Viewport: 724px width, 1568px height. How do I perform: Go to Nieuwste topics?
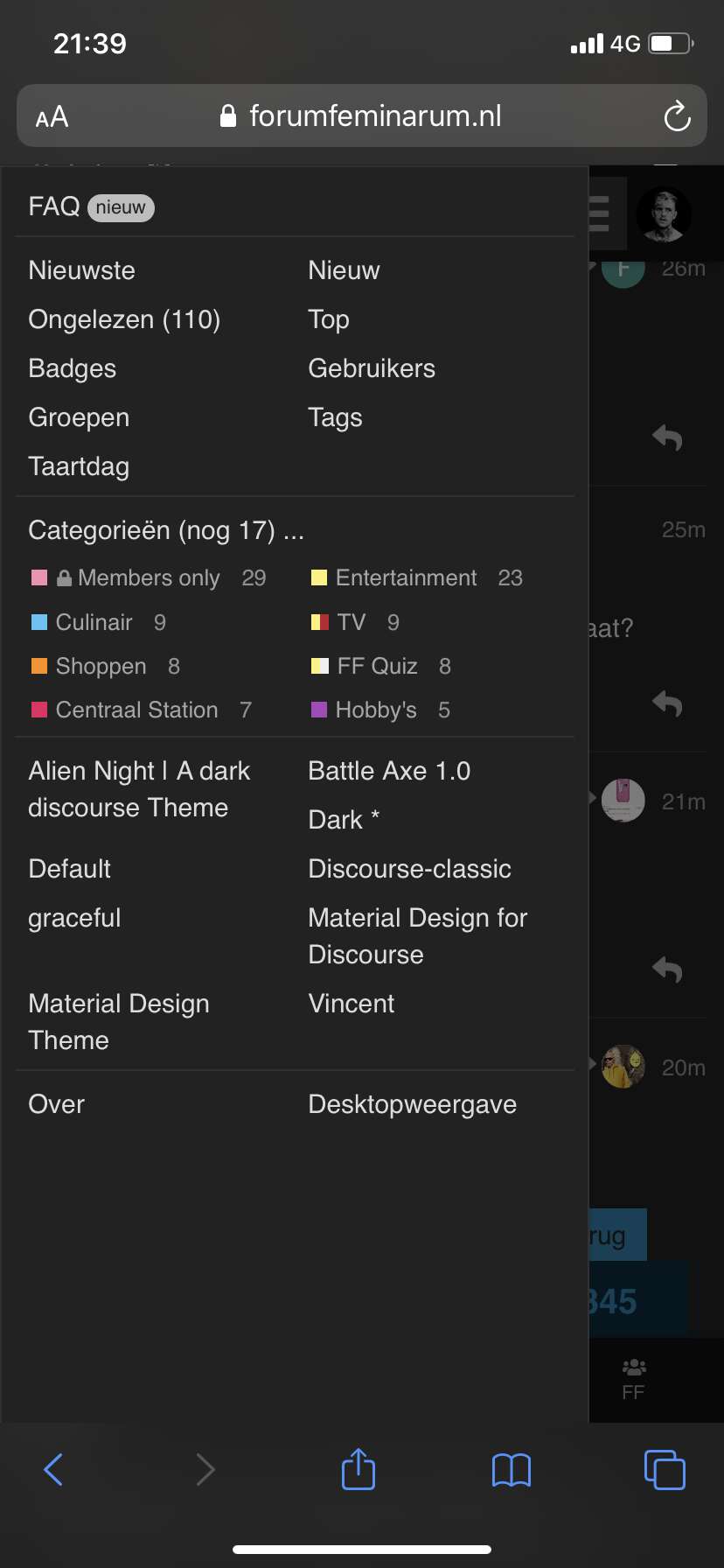pyautogui.click(x=82, y=270)
